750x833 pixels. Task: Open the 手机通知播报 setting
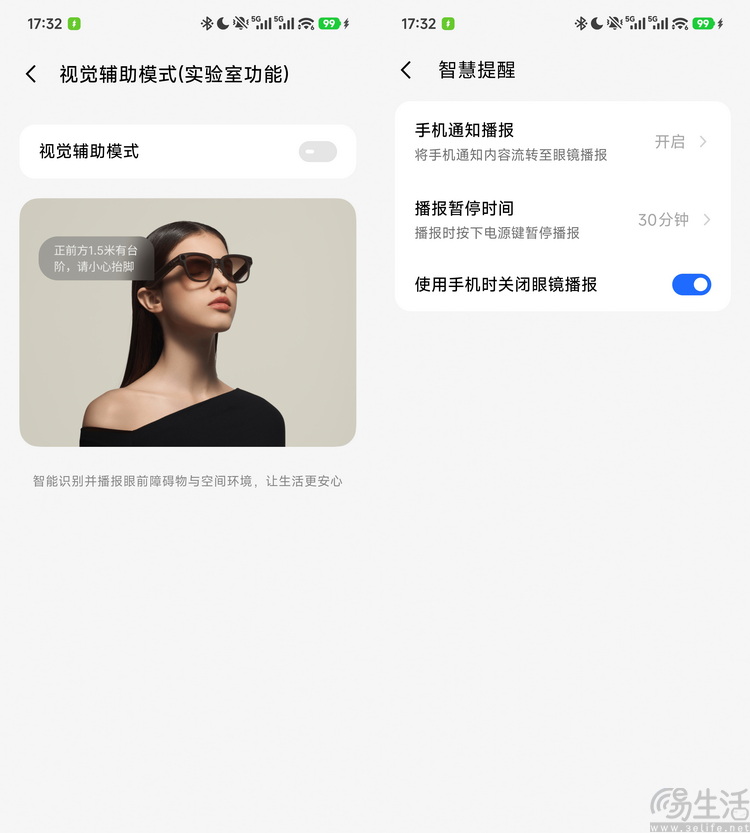(x=562, y=141)
